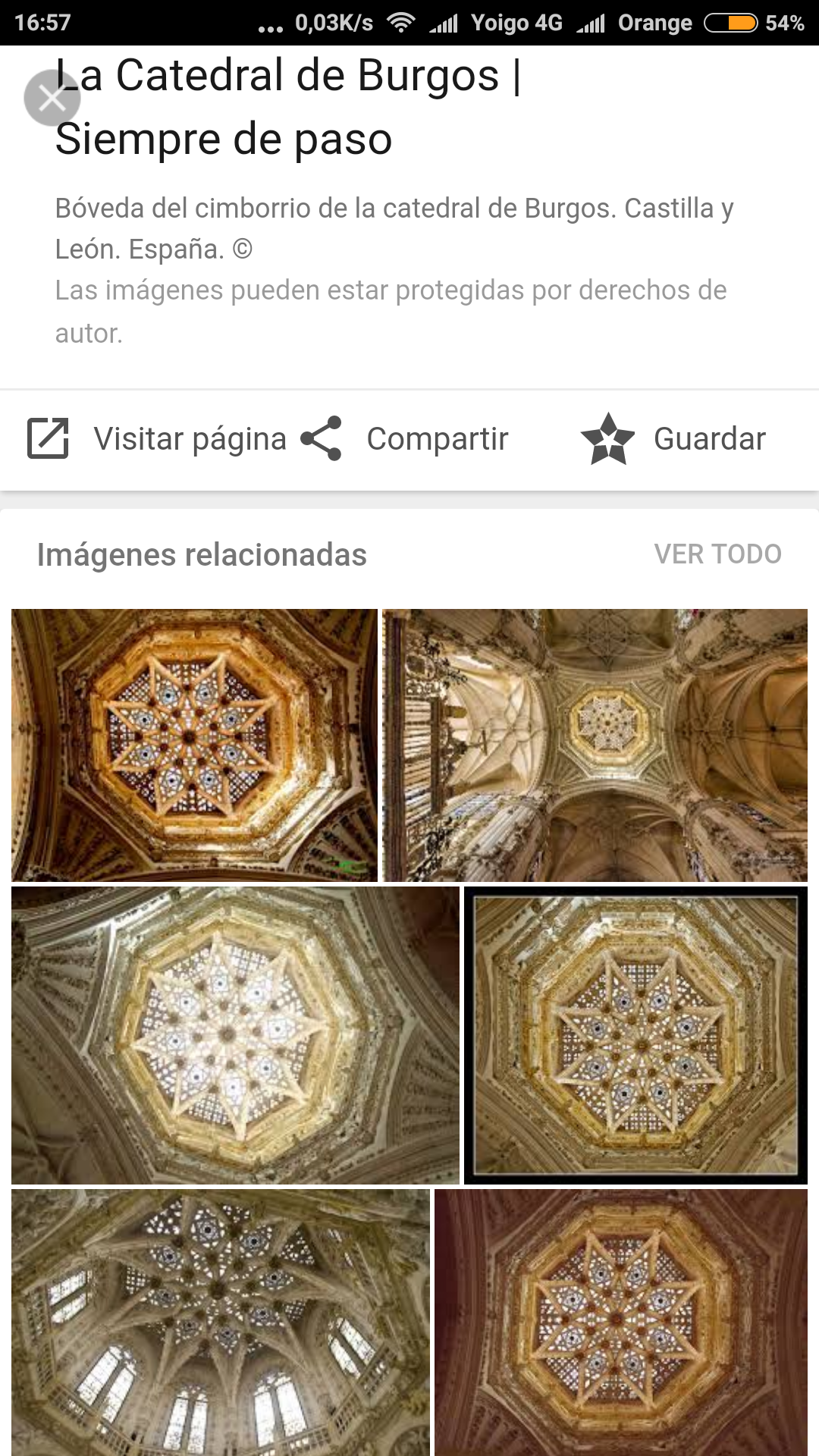Screen dimensions: 819x1456
Task: Open the related image with black border
Action: point(635,1035)
